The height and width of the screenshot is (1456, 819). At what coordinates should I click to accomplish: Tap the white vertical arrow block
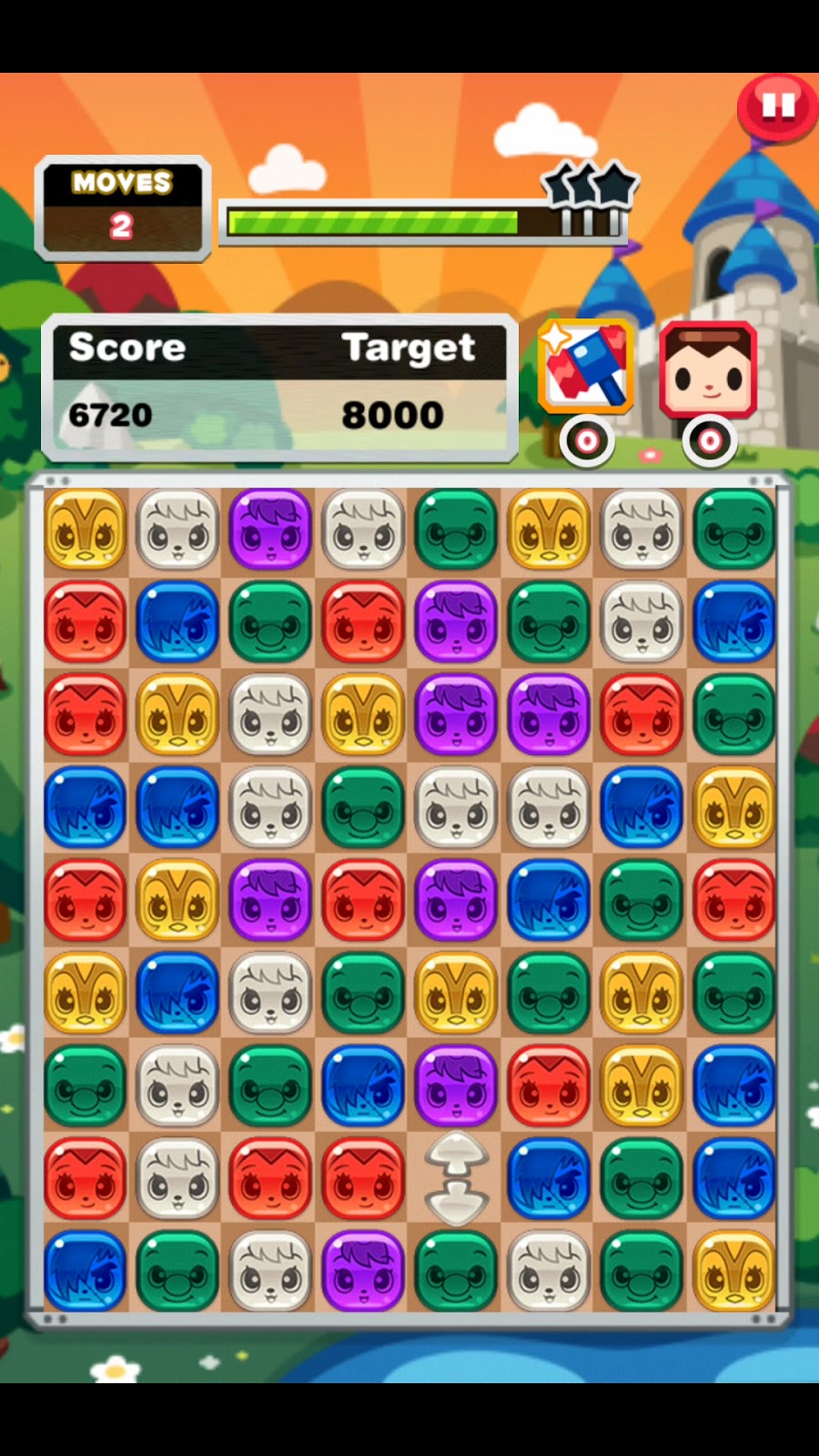point(457,1178)
